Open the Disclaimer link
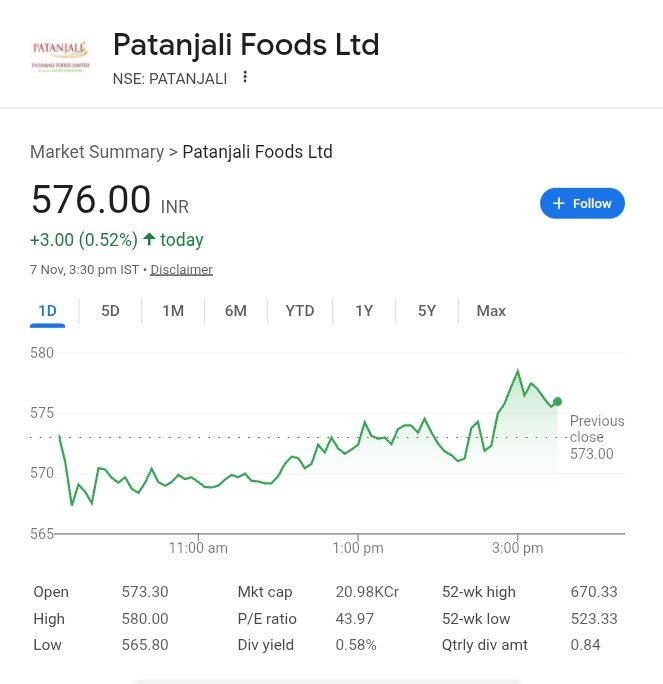 (x=181, y=270)
